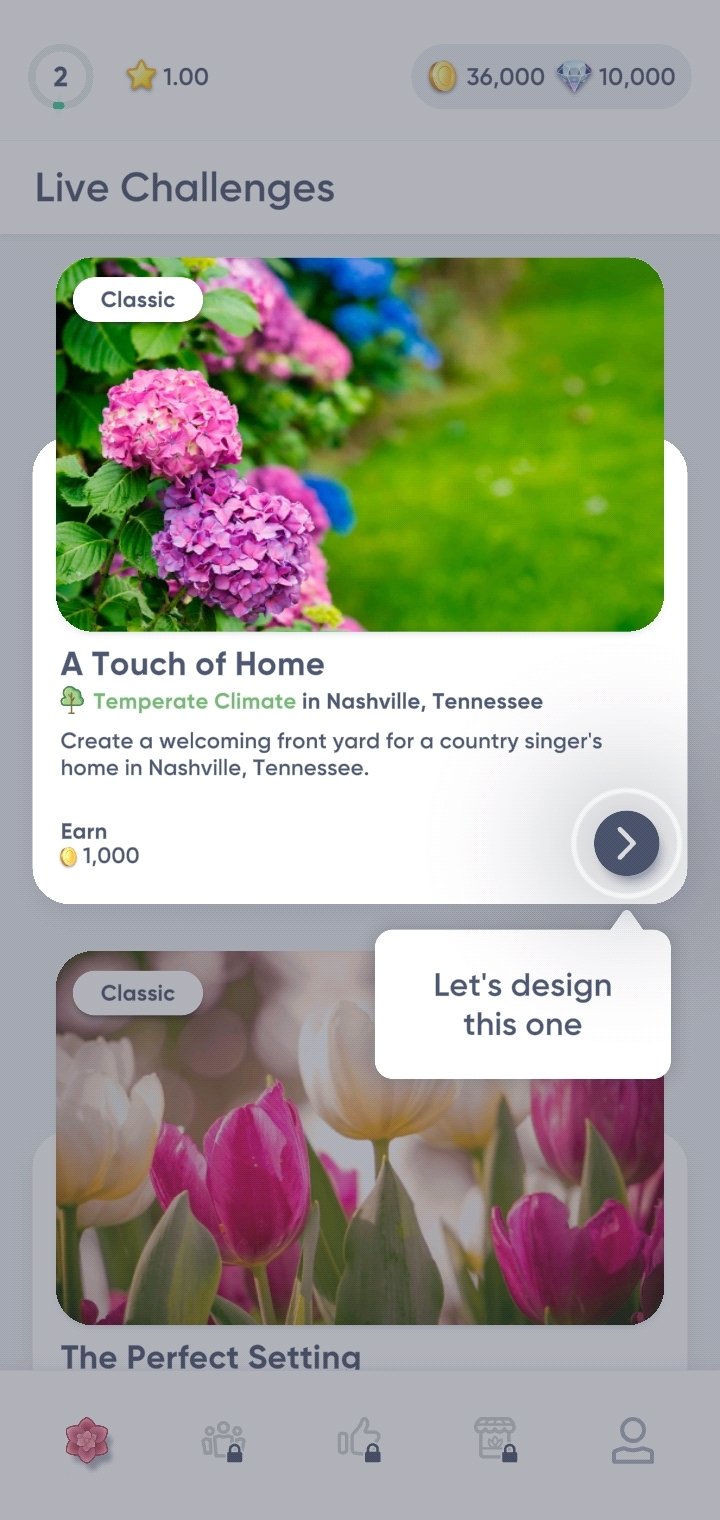Open the A Touch of Home challenge card
The width and height of the screenshot is (720, 1520).
coord(360,581)
